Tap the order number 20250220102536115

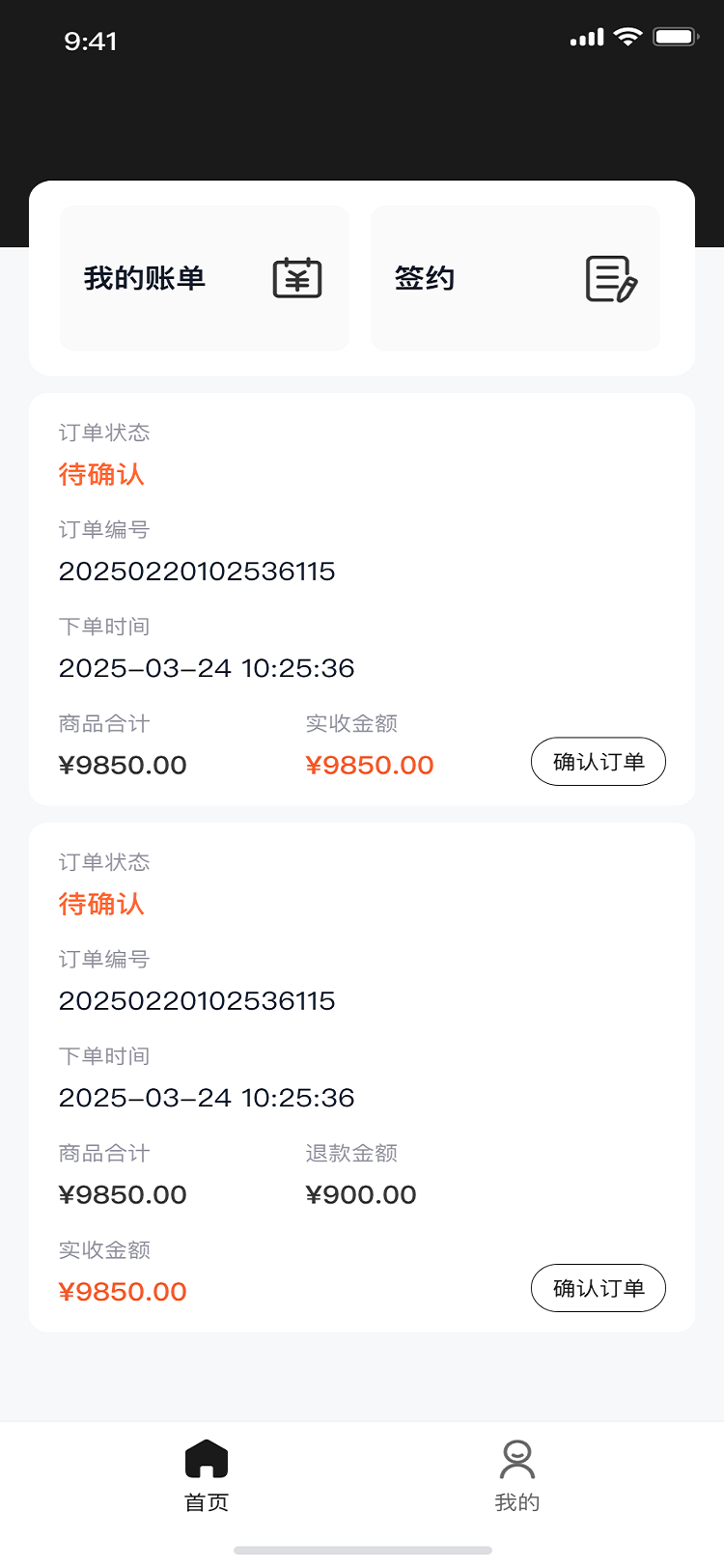[x=197, y=572]
